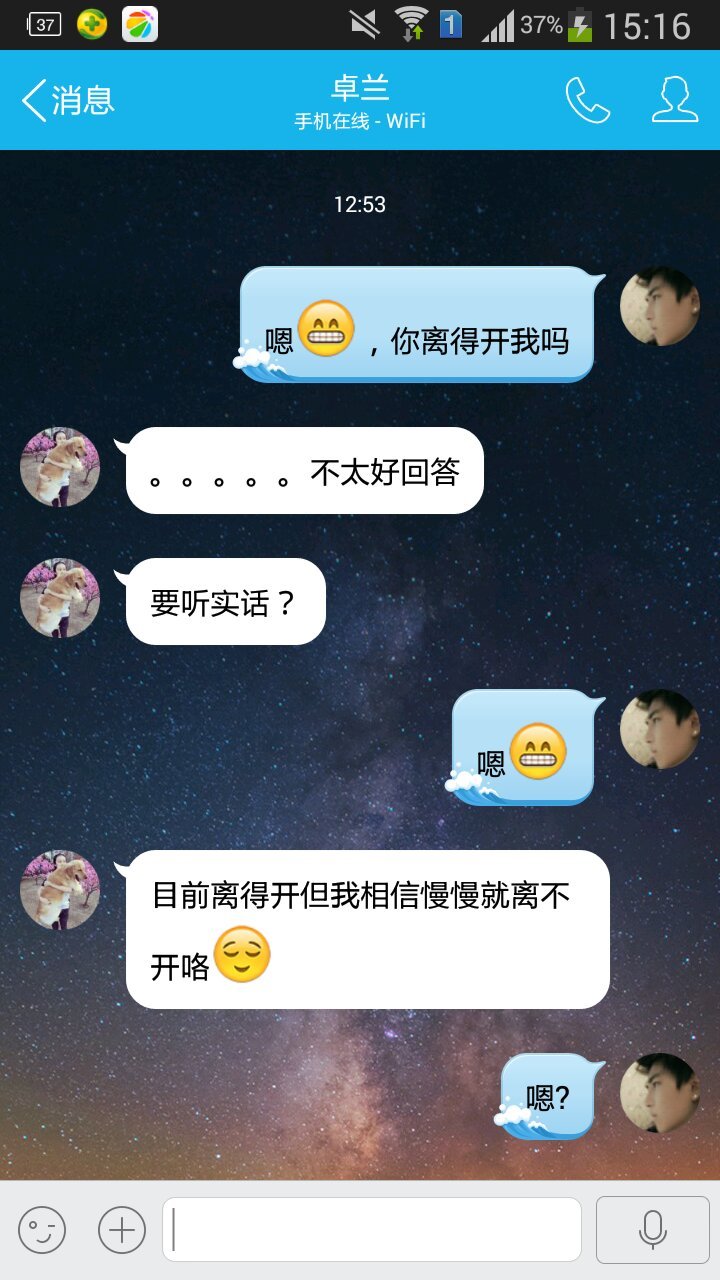The image size is (720, 1280).
Task: Tap the microphone voice message button
Action: point(652,1229)
